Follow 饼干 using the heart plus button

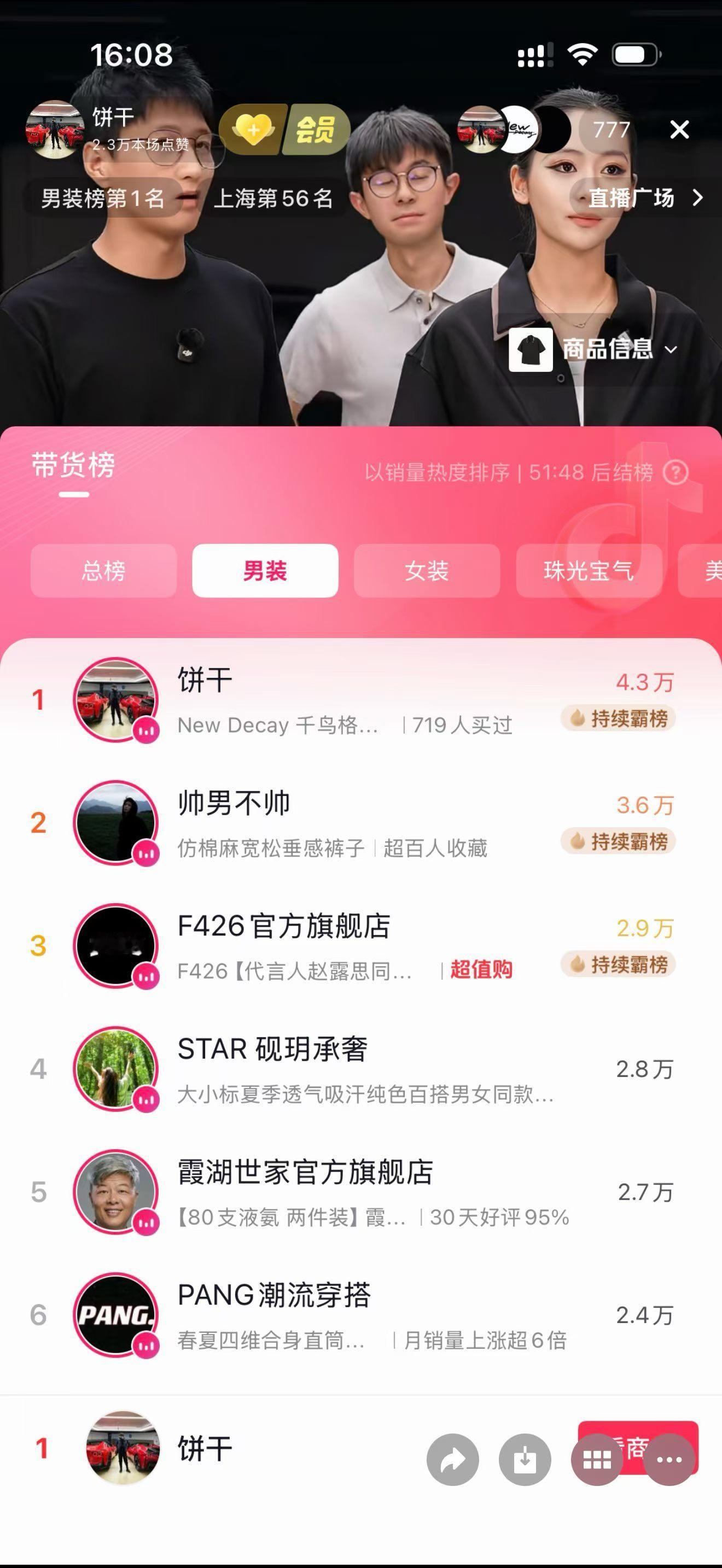[x=254, y=129]
